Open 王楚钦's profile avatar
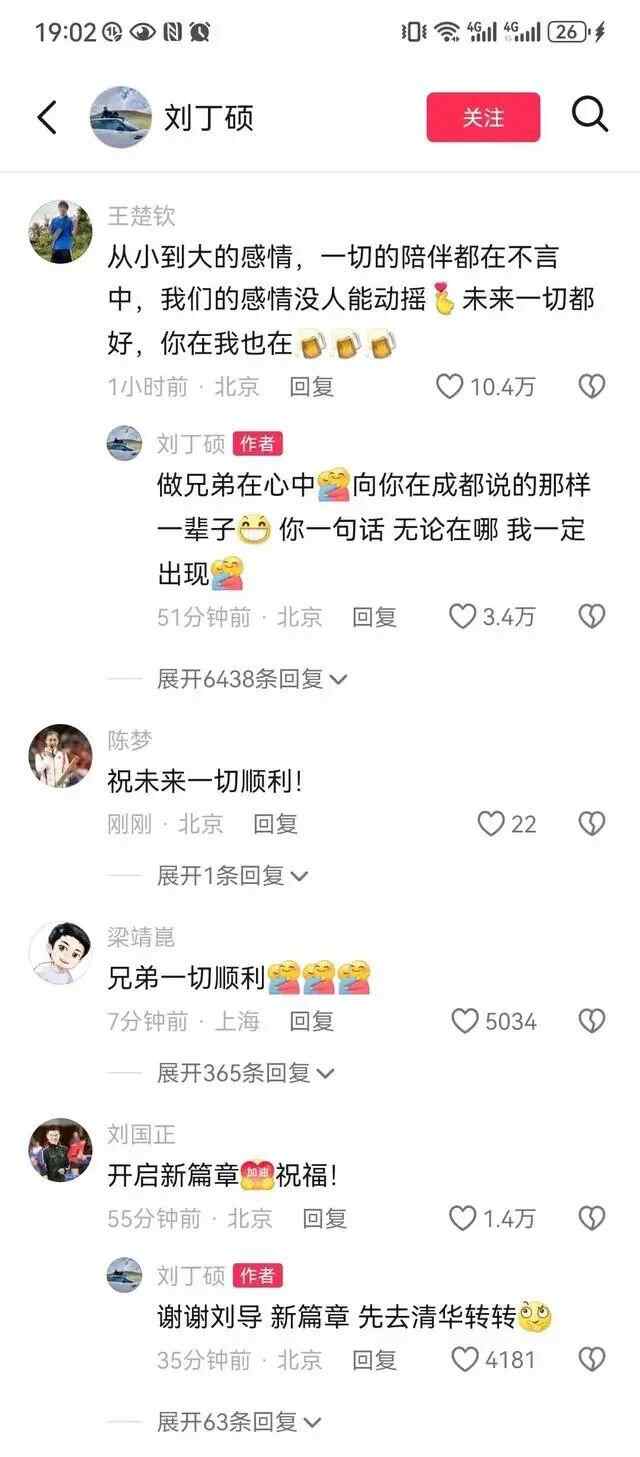 (x=60, y=231)
